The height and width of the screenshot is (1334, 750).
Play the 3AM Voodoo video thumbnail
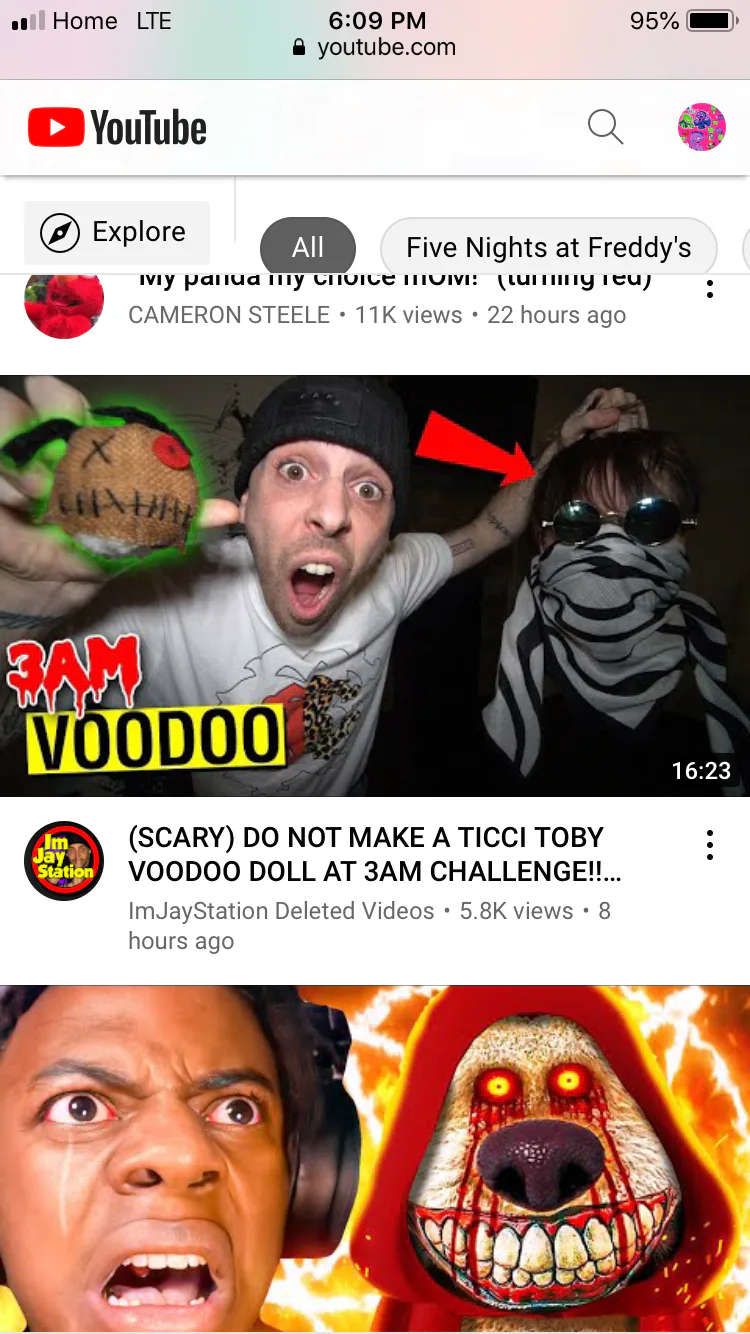point(375,586)
